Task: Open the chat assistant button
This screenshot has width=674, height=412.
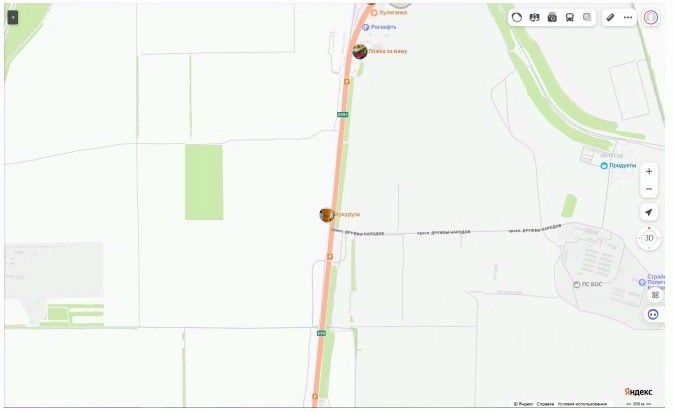Action: 653,314
